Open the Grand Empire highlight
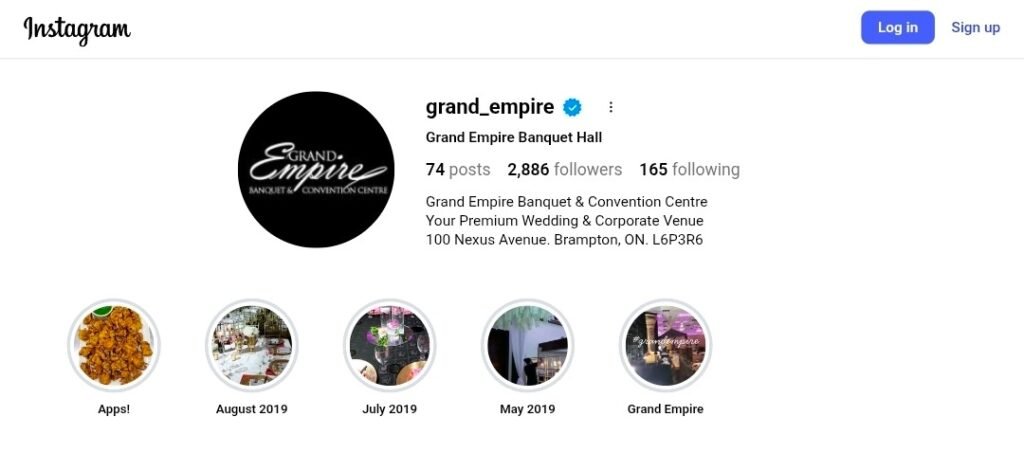The width and height of the screenshot is (1024, 453). pos(665,345)
